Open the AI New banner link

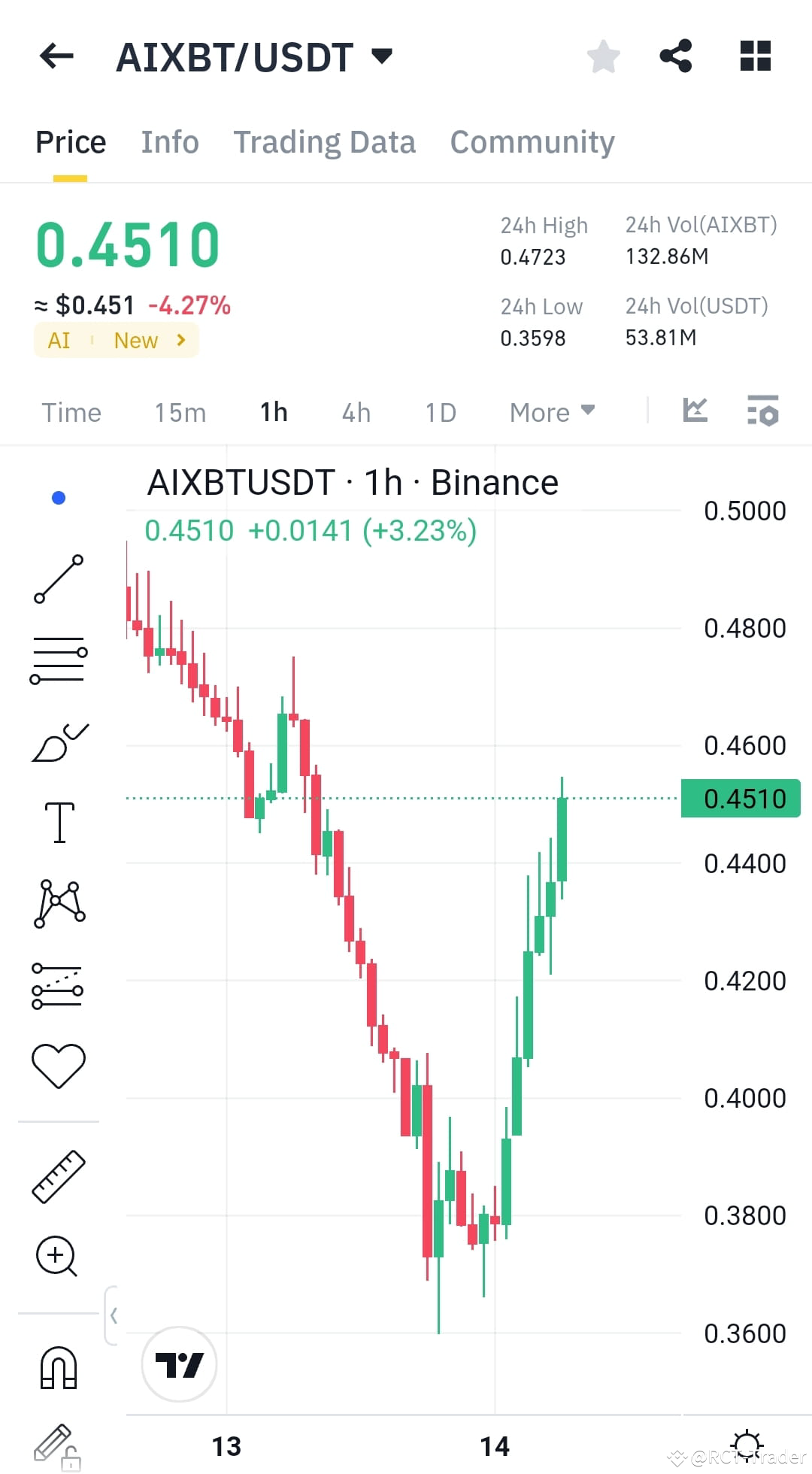(x=116, y=340)
